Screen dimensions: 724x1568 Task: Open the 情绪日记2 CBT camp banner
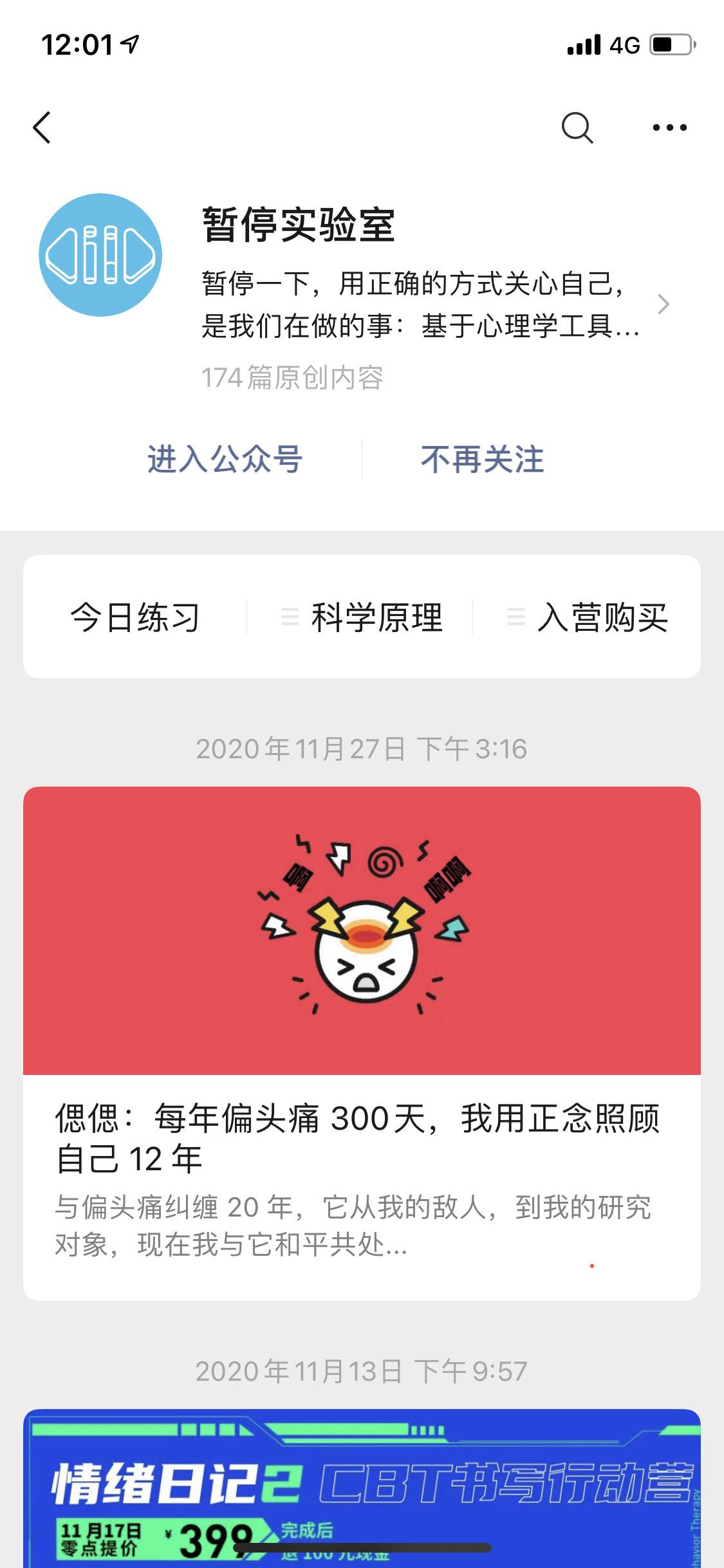(x=362, y=1493)
